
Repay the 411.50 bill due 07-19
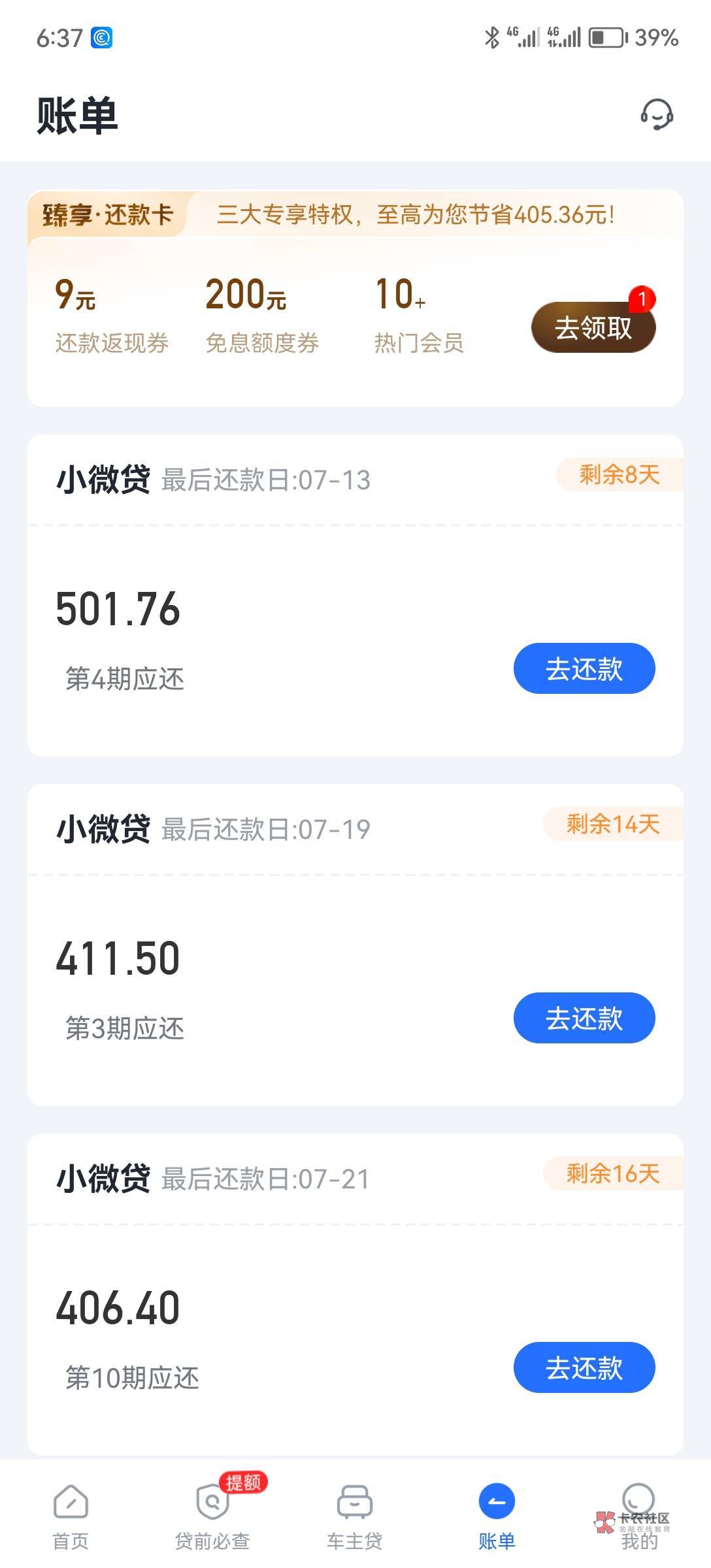(584, 1018)
